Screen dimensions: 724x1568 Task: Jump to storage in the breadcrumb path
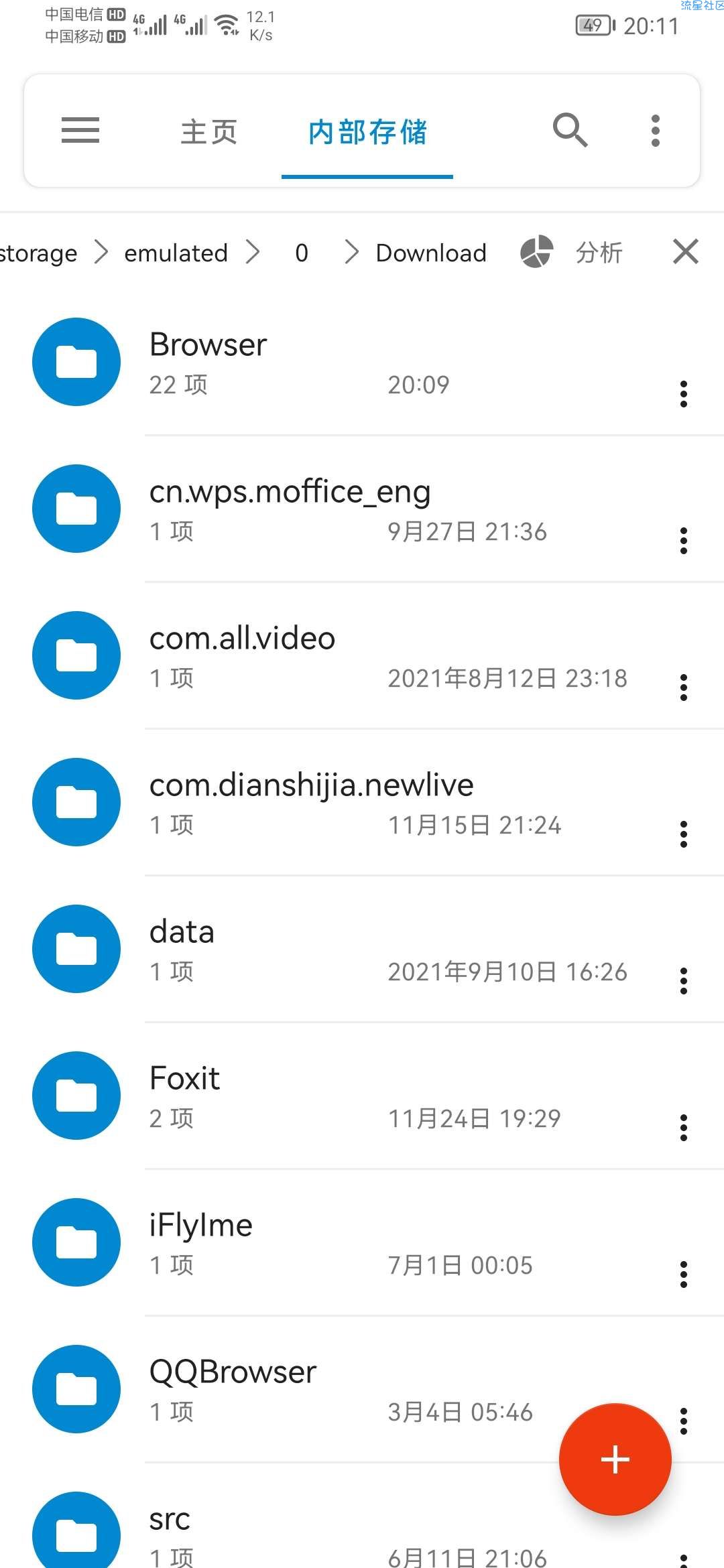(38, 253)
